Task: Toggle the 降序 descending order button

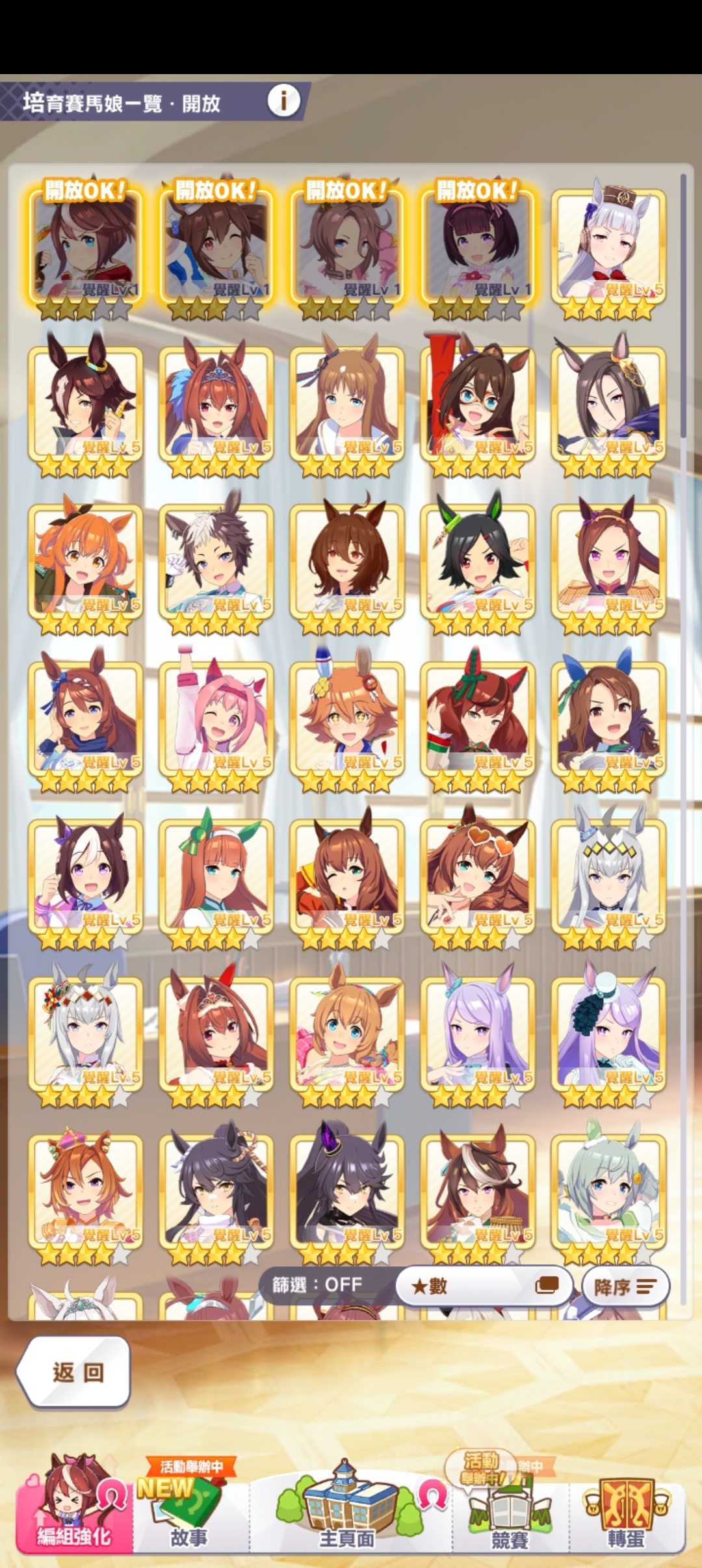Action: point(625,1287)
